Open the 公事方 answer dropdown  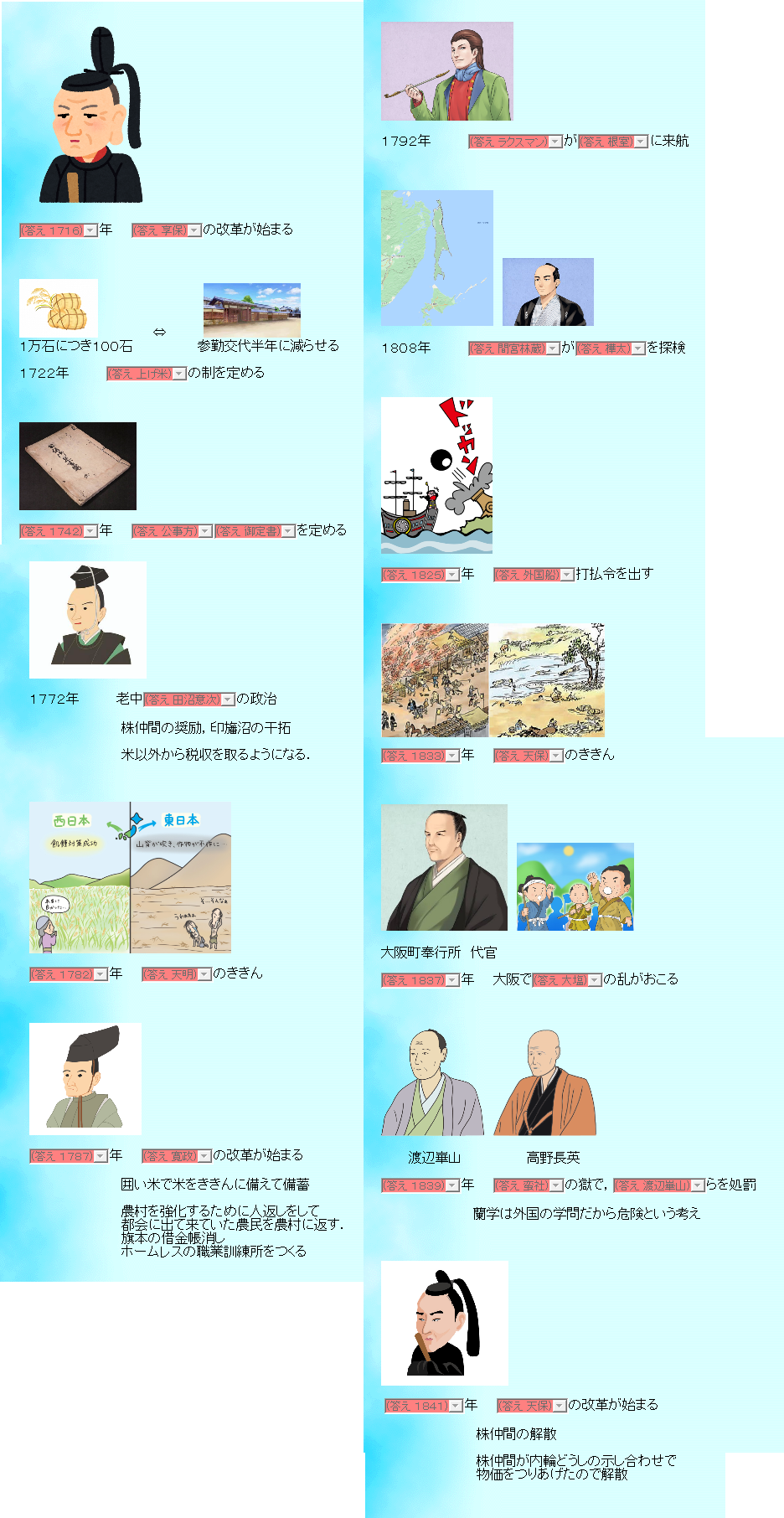[172, 531]
